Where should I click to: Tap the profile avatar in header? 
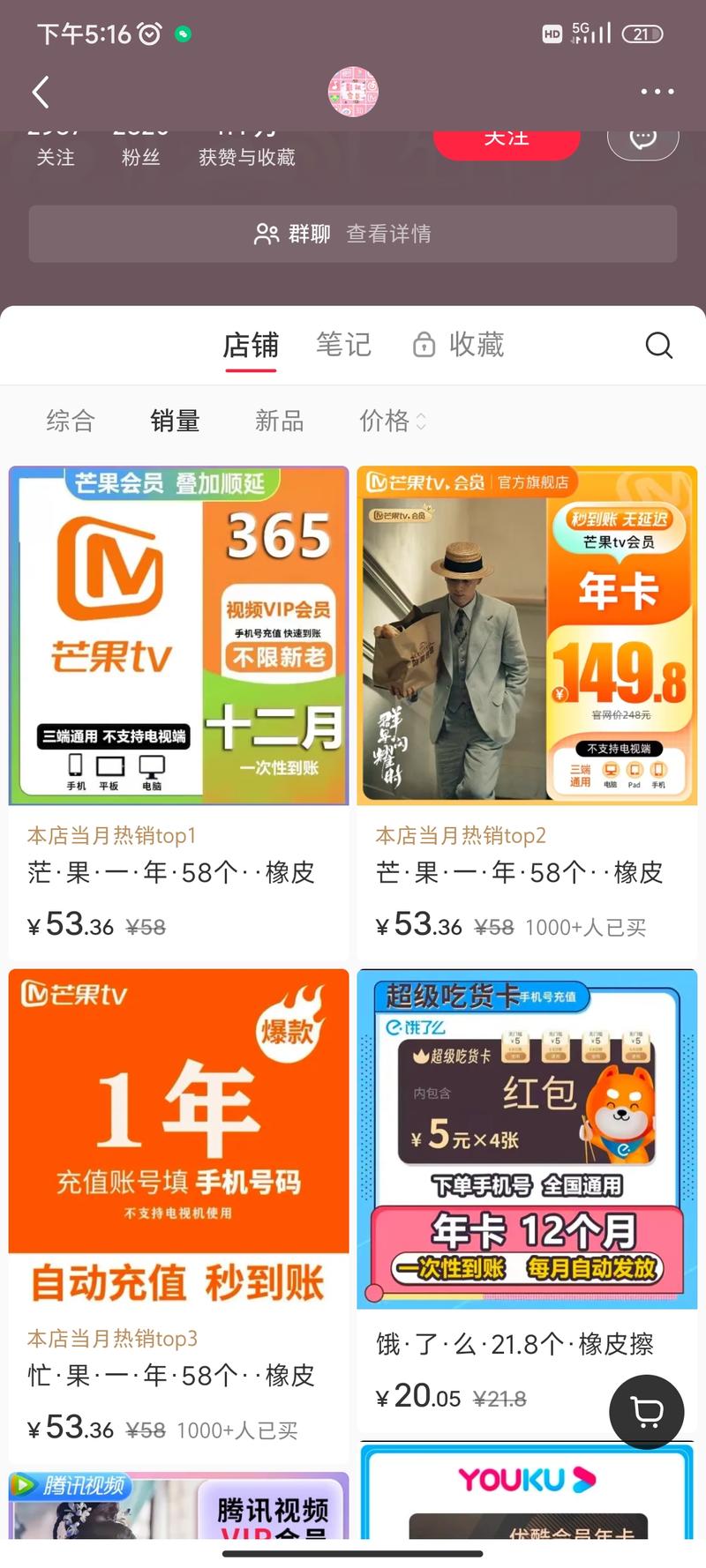pos(353,91)
